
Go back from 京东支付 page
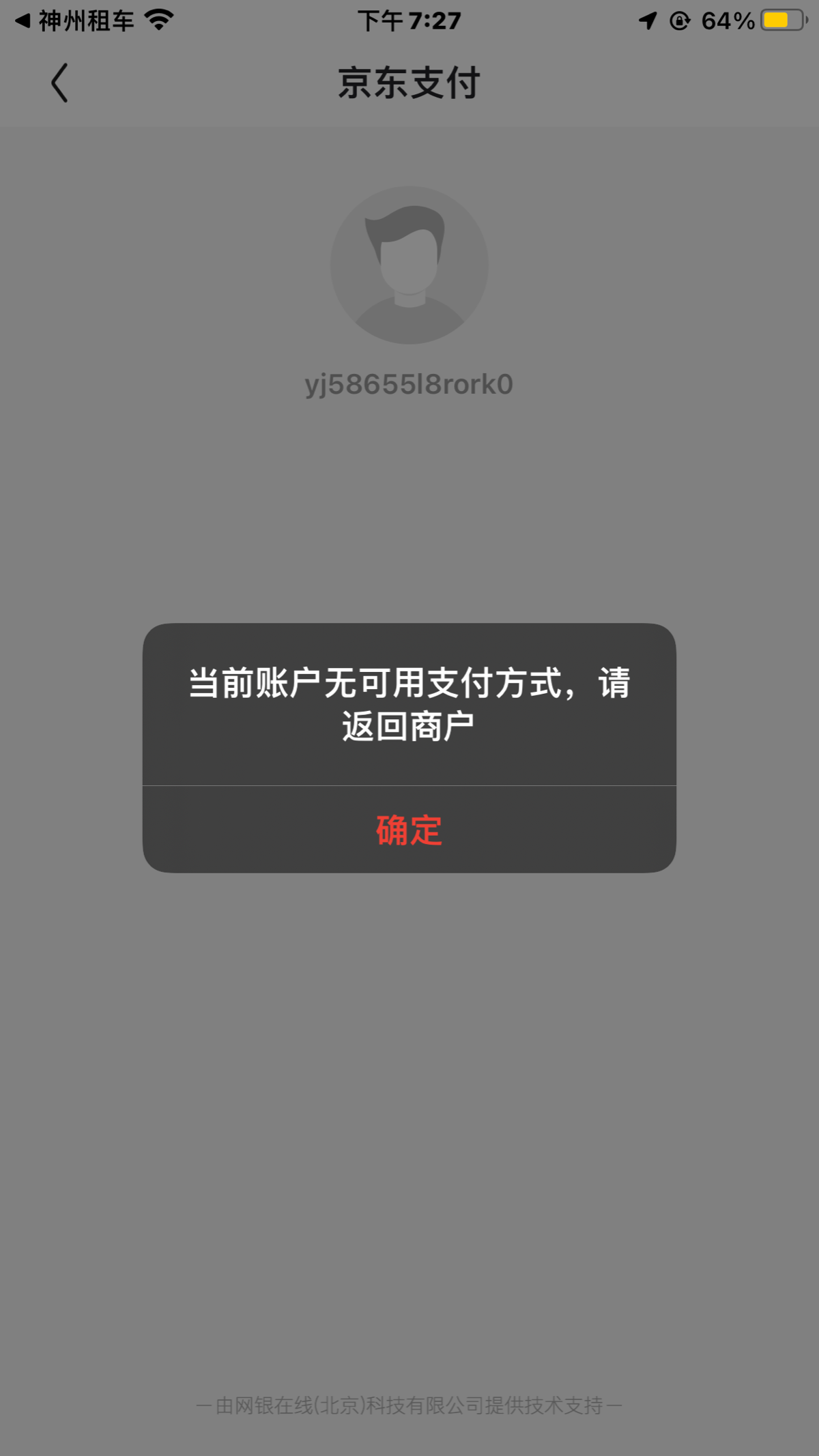point(59,83)
